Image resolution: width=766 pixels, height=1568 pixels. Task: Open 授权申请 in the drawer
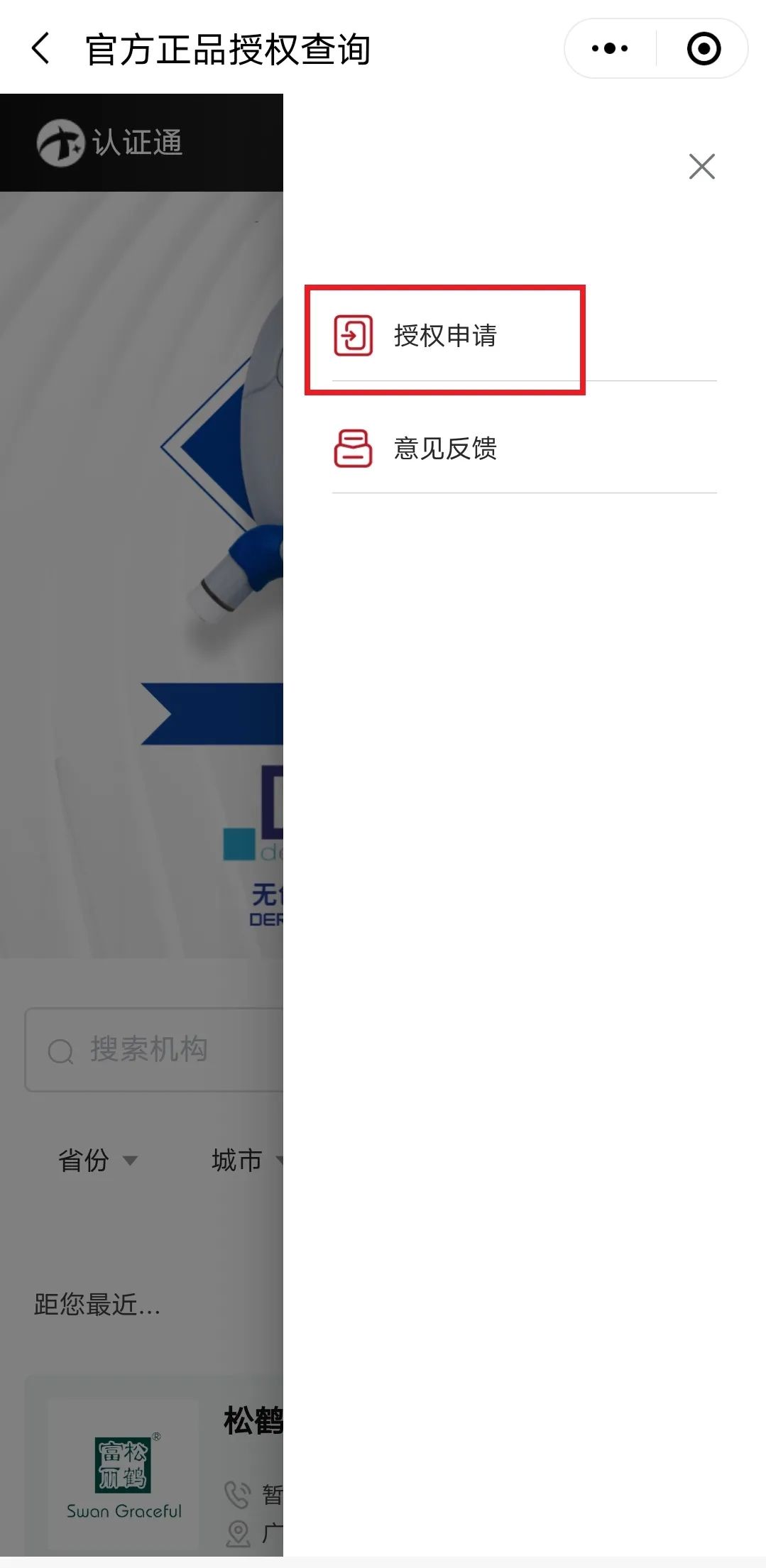click(x=524, y=336)
